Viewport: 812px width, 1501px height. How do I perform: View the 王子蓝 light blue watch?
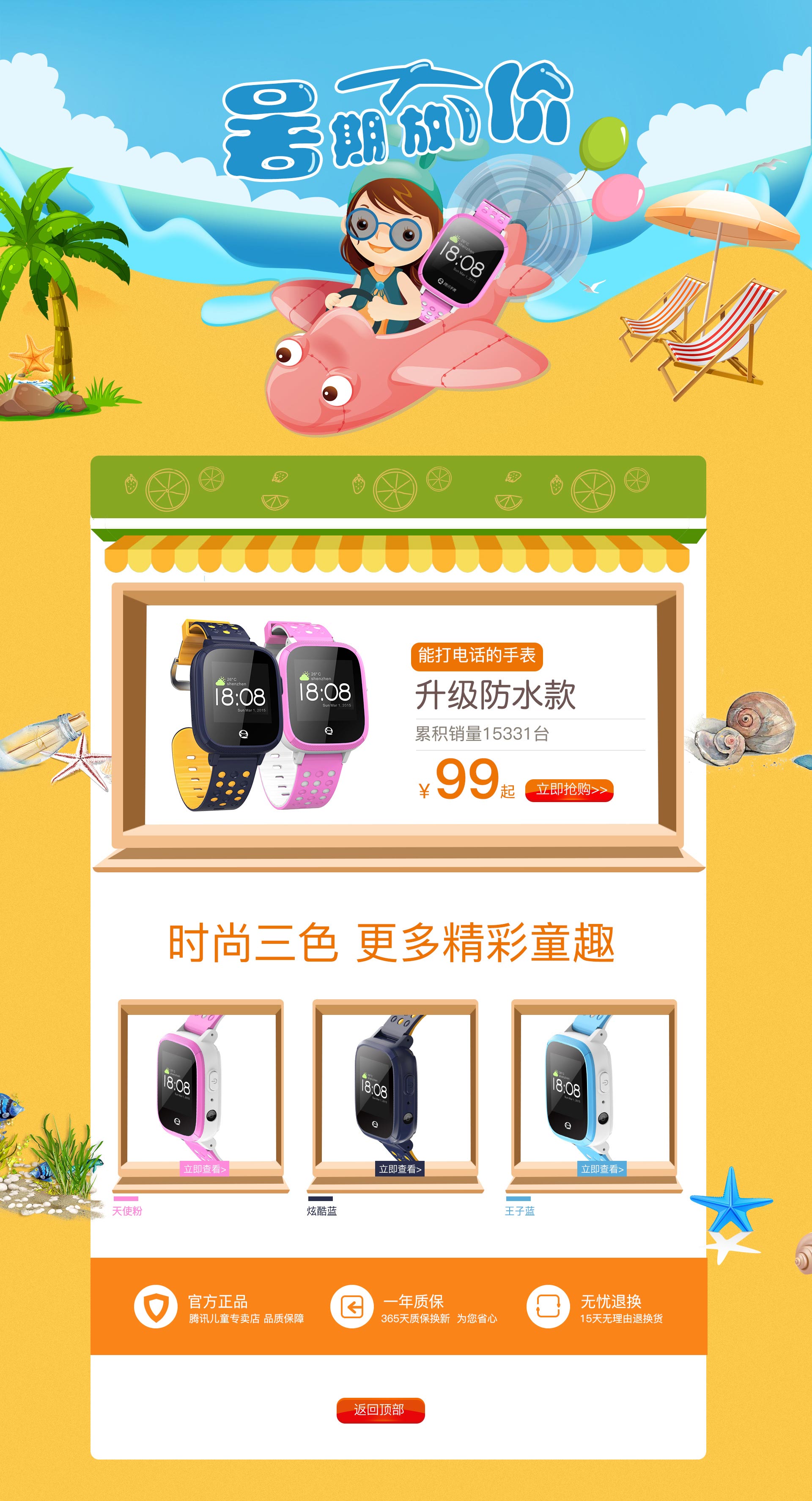coord(602,1169)
